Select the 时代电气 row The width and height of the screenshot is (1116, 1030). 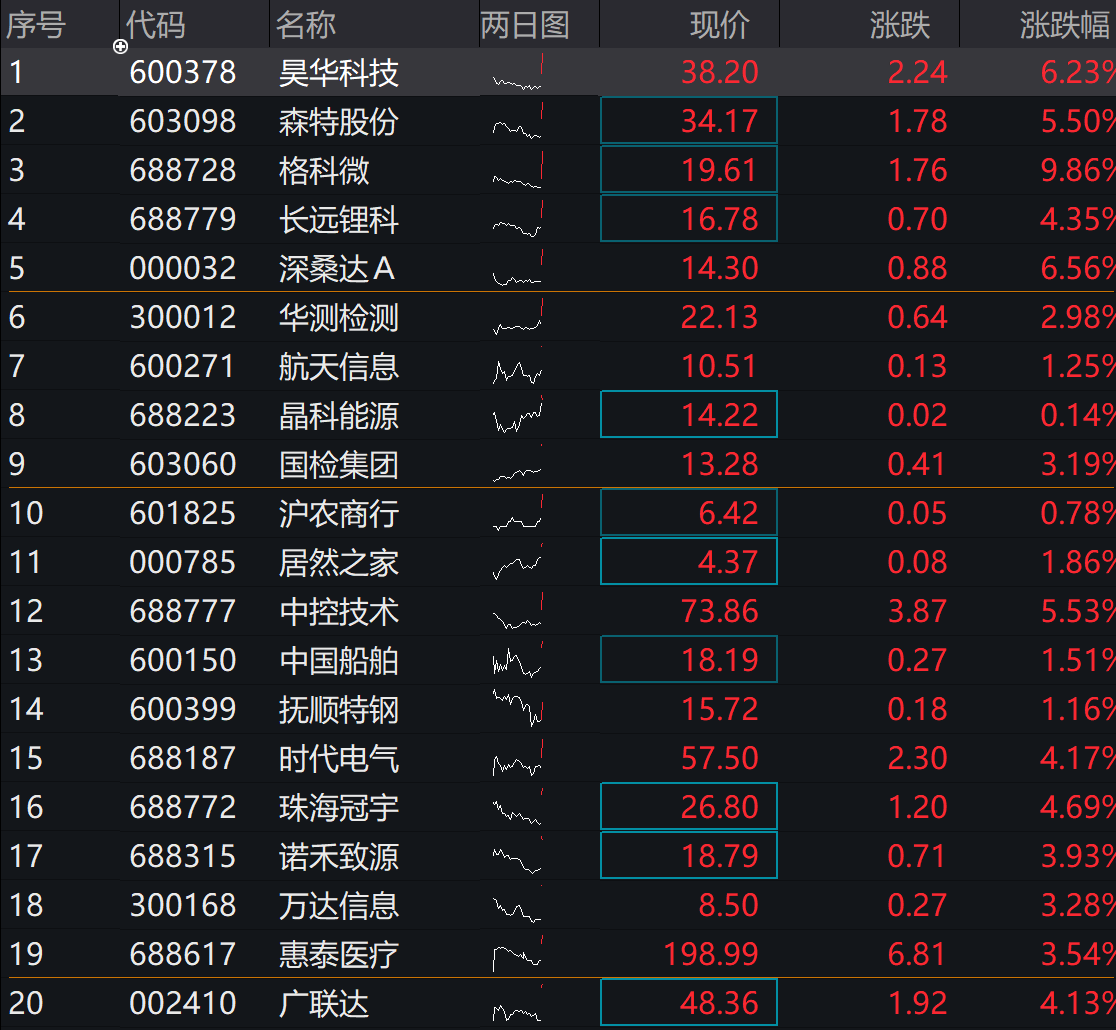pyautogui.click(x=558, y=758)
